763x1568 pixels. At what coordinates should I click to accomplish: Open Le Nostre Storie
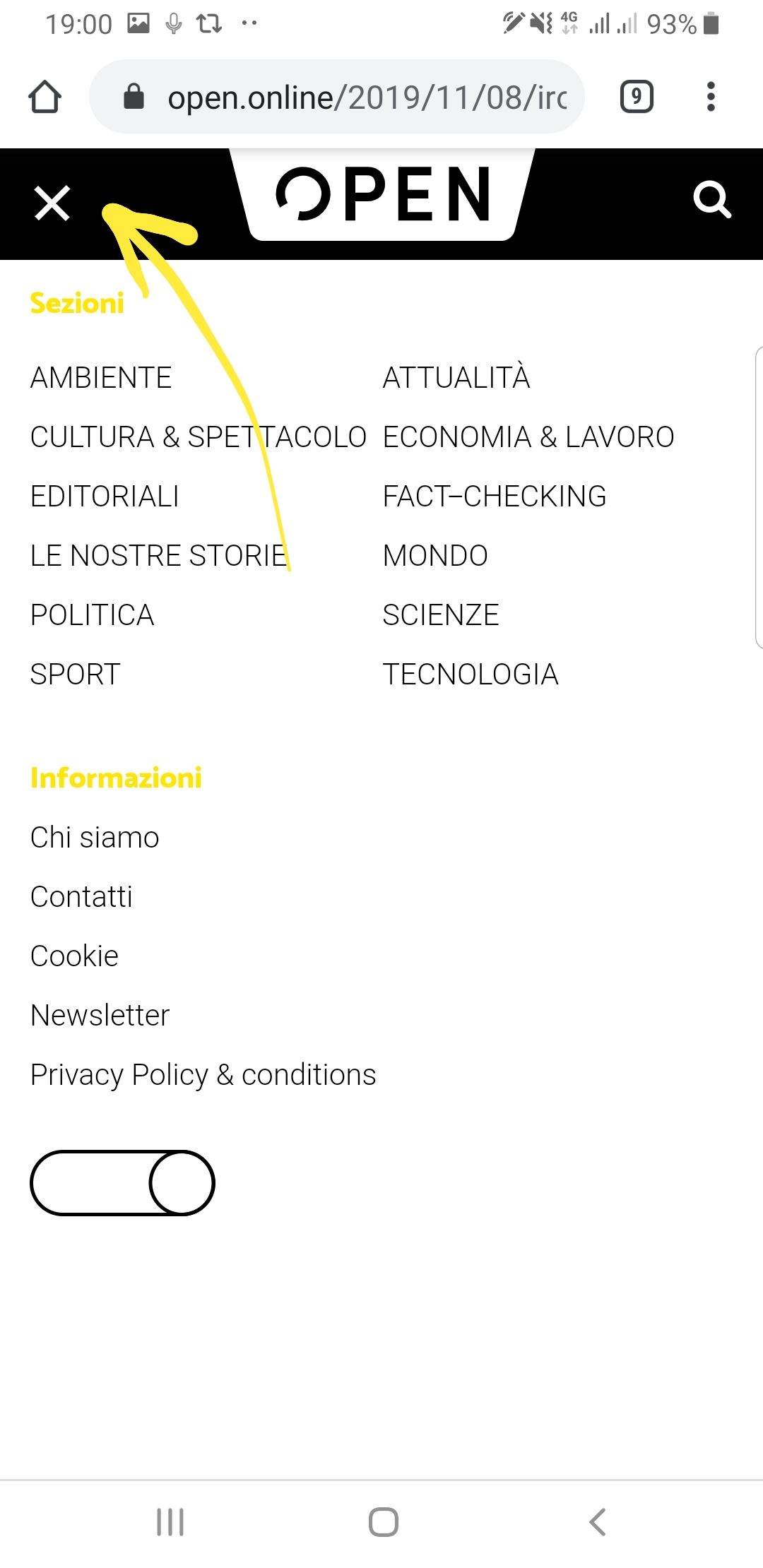[x=159, y=556]
